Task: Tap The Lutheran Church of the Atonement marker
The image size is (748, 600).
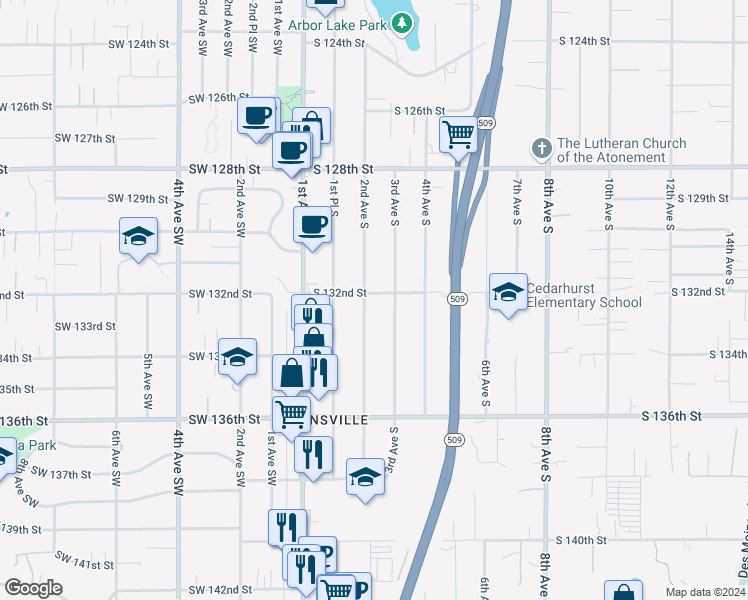Action: click(x=541, y=148)
